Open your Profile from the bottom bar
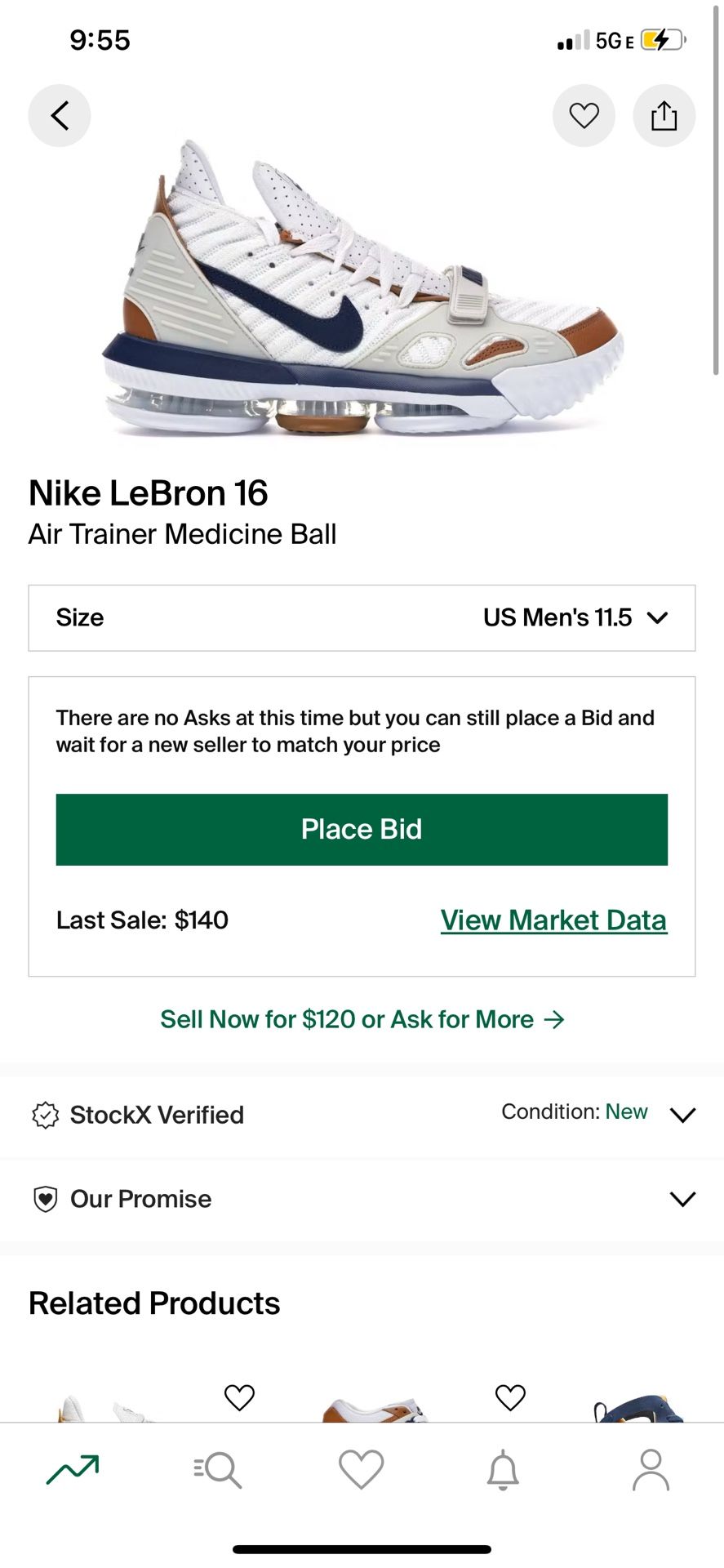The image size is (724, 1568). [651, 1468]
